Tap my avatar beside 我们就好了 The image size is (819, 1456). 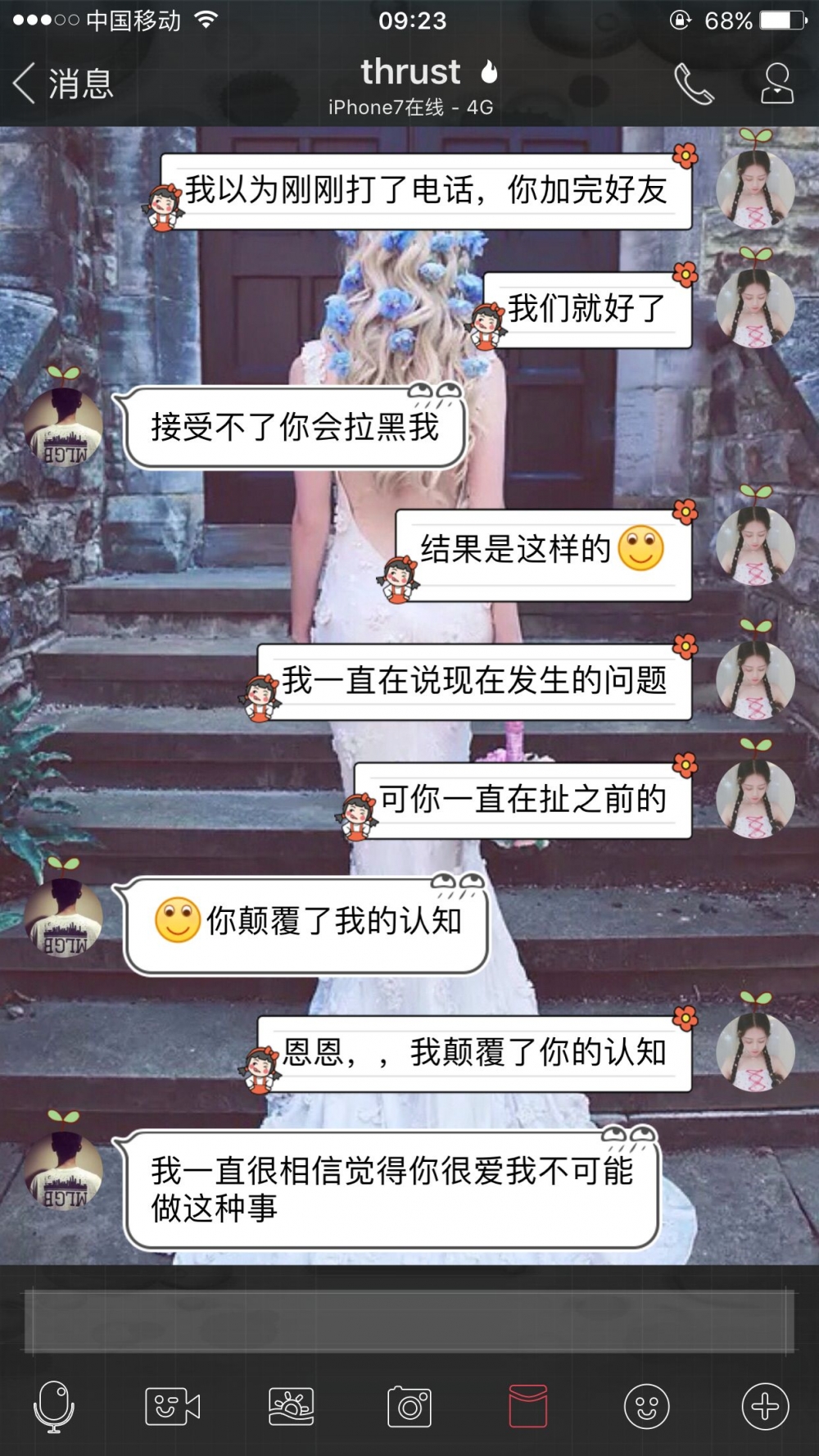[x=755, y=306]
